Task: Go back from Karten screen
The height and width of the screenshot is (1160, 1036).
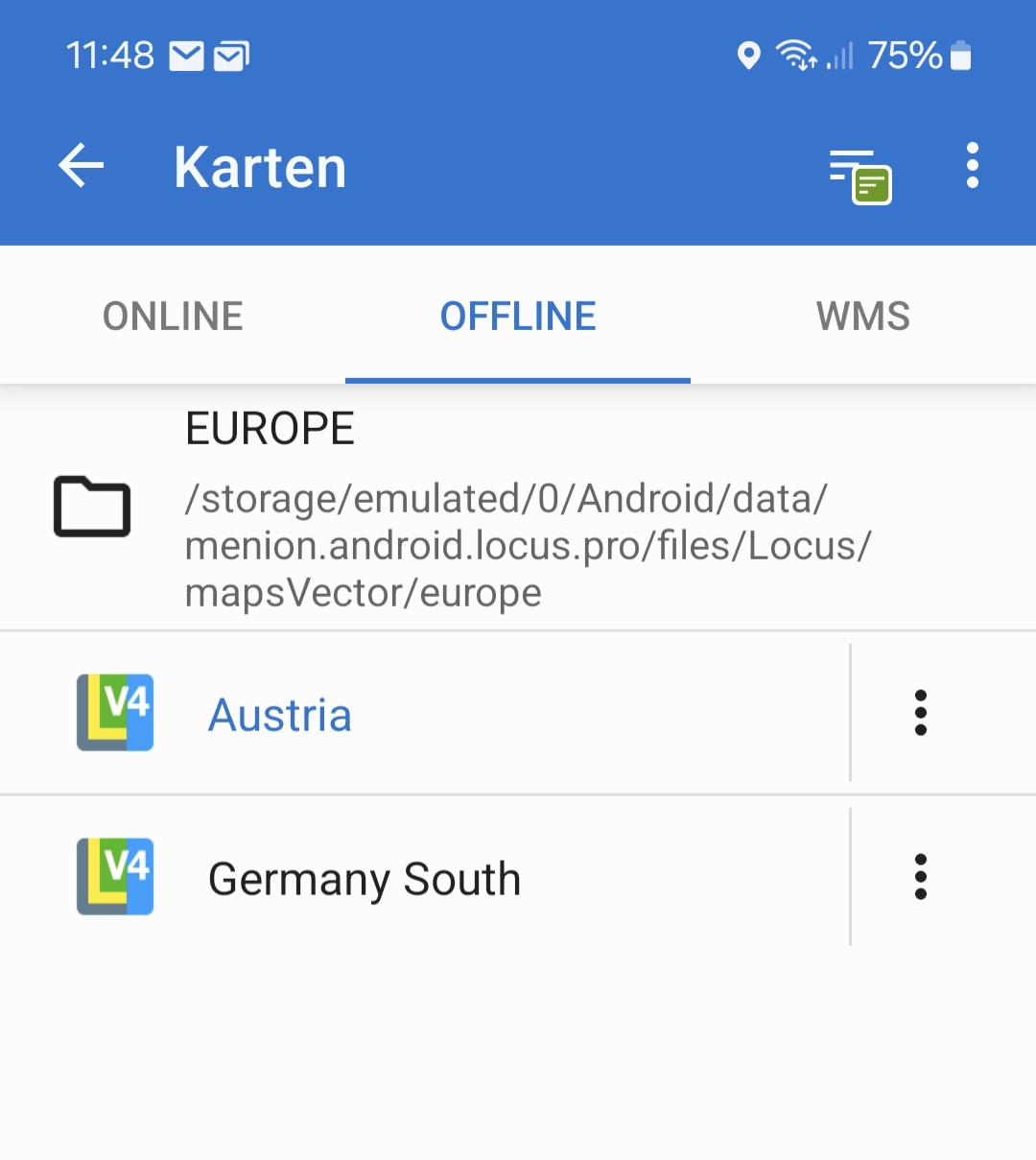Action: [82, 166]
